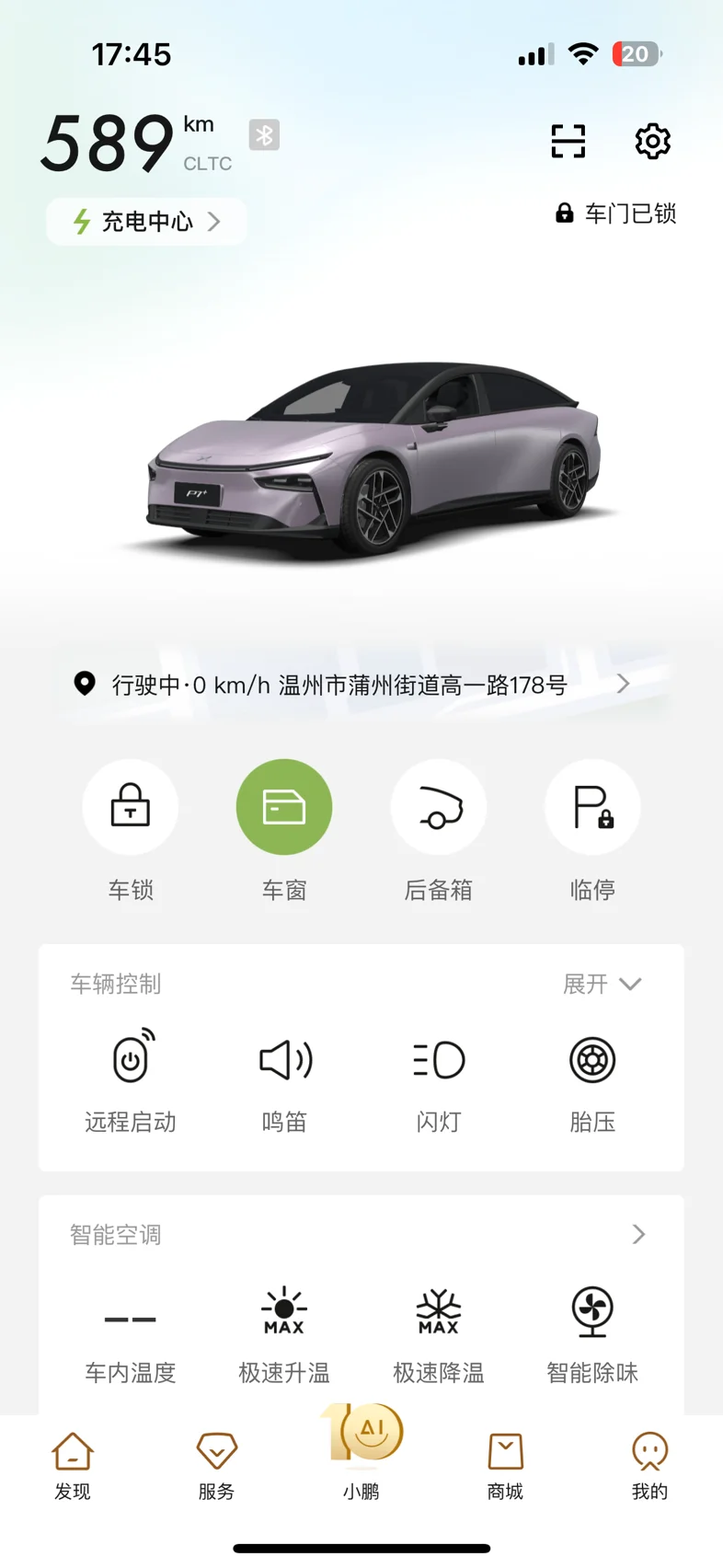
Task: Open the scan icon
Action: pyautogui.click(x=568, y=142)
